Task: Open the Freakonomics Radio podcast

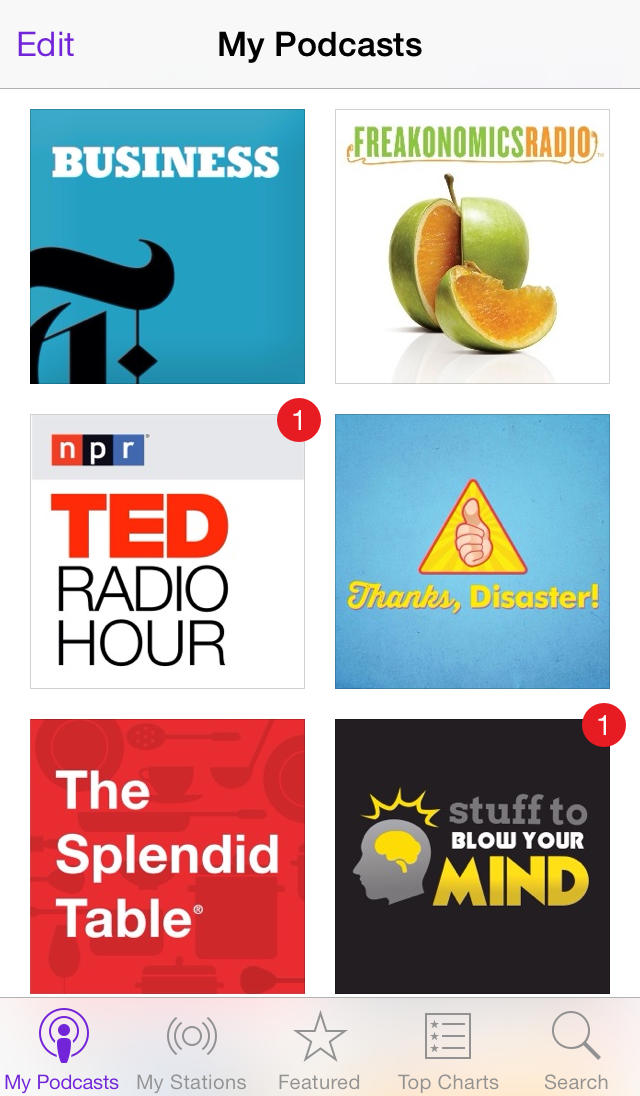Action: click(x=472, y=246)
